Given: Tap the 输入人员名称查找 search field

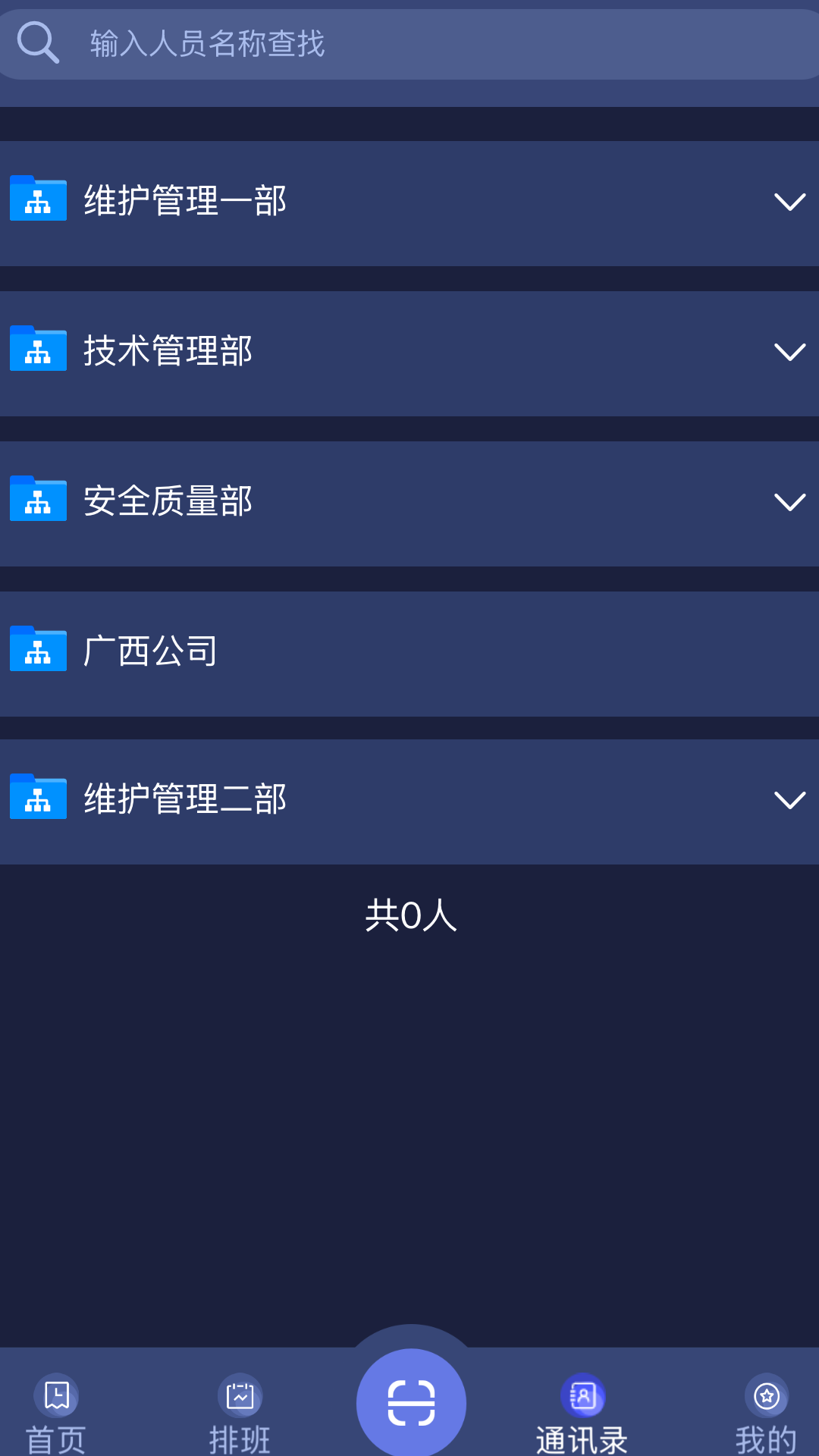Looking at the screenshot, I should (x=409, y=44).
